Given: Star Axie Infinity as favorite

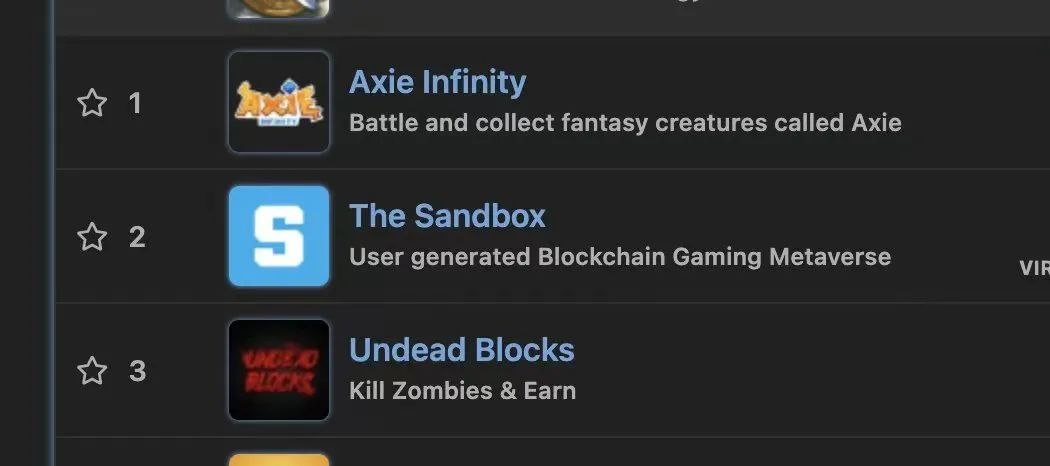Looking at the screenshot, I should click(92, 103).
